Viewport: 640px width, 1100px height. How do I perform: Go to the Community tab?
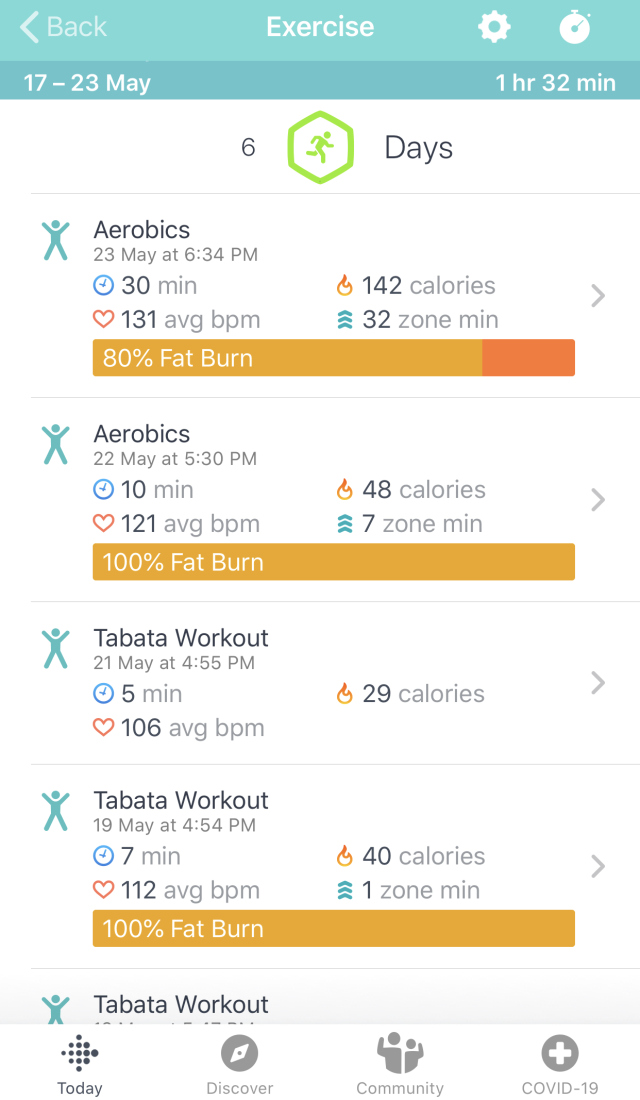[400, 1064]
